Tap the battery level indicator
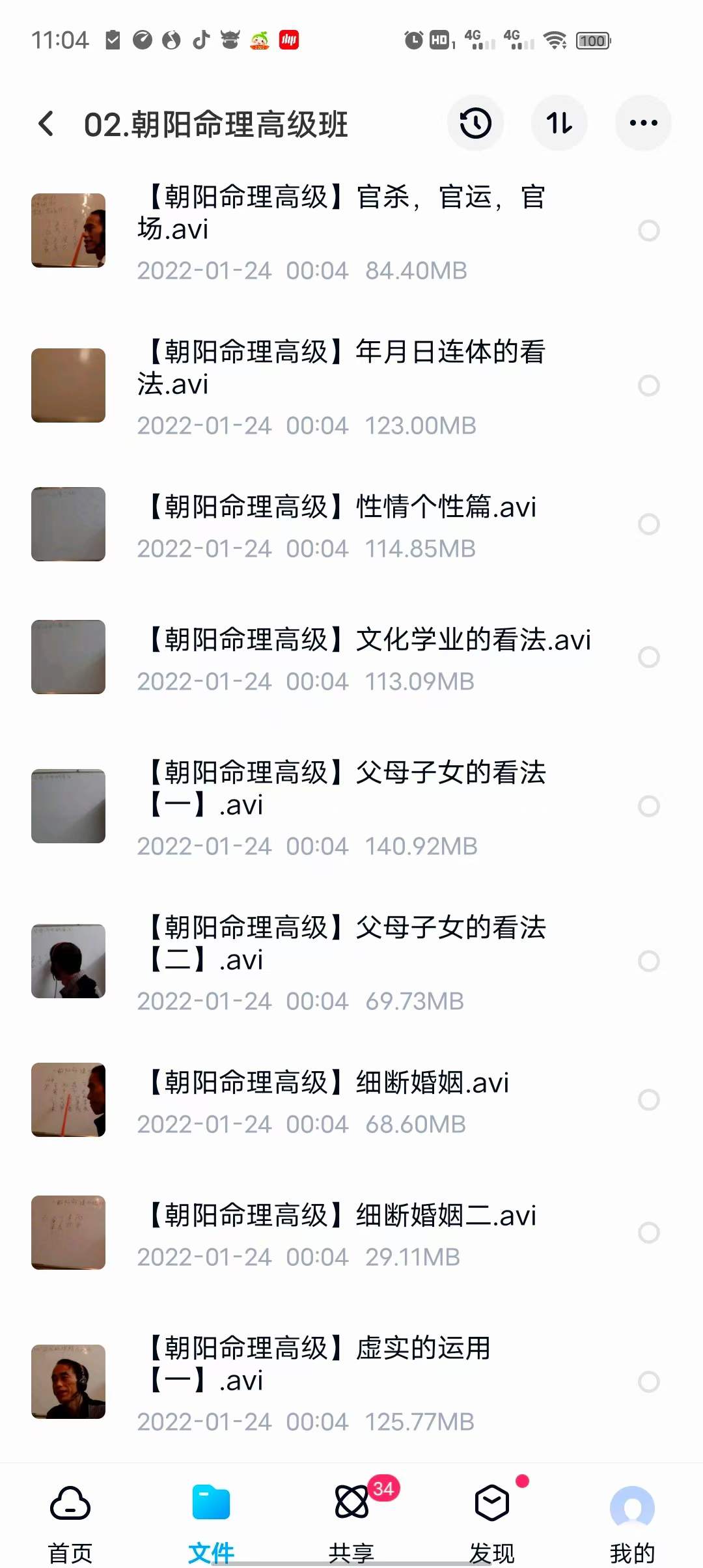 pos(591,40)
